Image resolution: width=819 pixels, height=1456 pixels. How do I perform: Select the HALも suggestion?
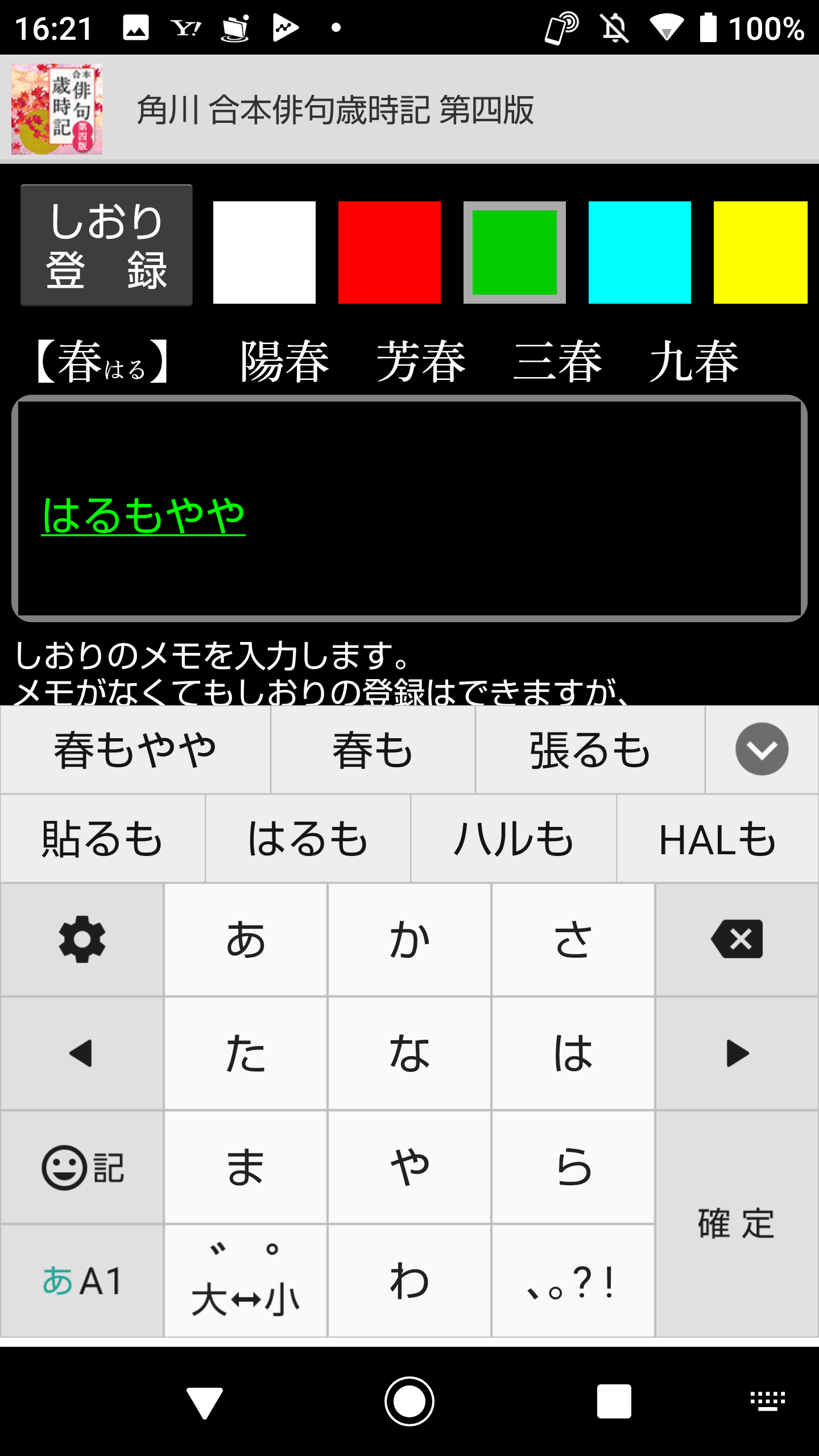[717, 839]
